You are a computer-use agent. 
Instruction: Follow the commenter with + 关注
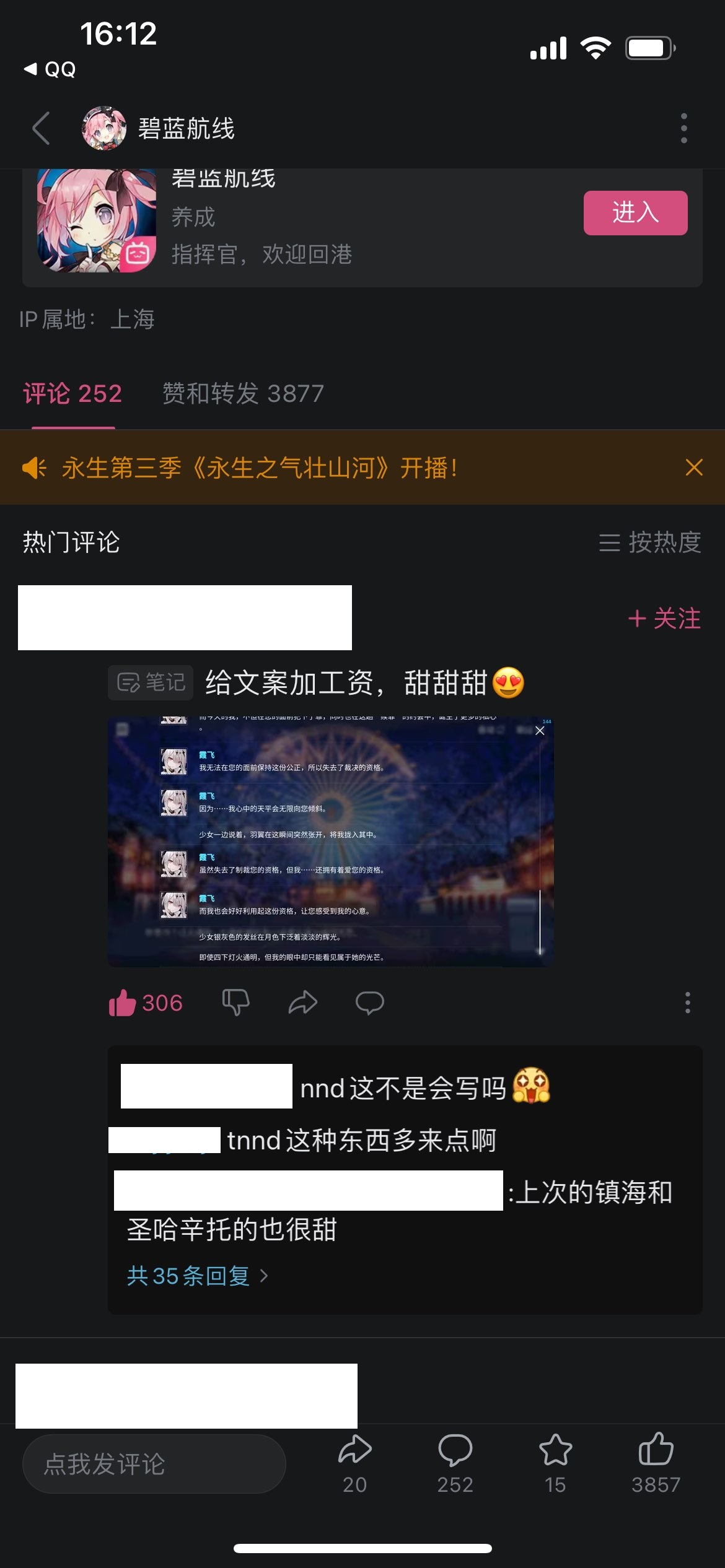(664, 618)
